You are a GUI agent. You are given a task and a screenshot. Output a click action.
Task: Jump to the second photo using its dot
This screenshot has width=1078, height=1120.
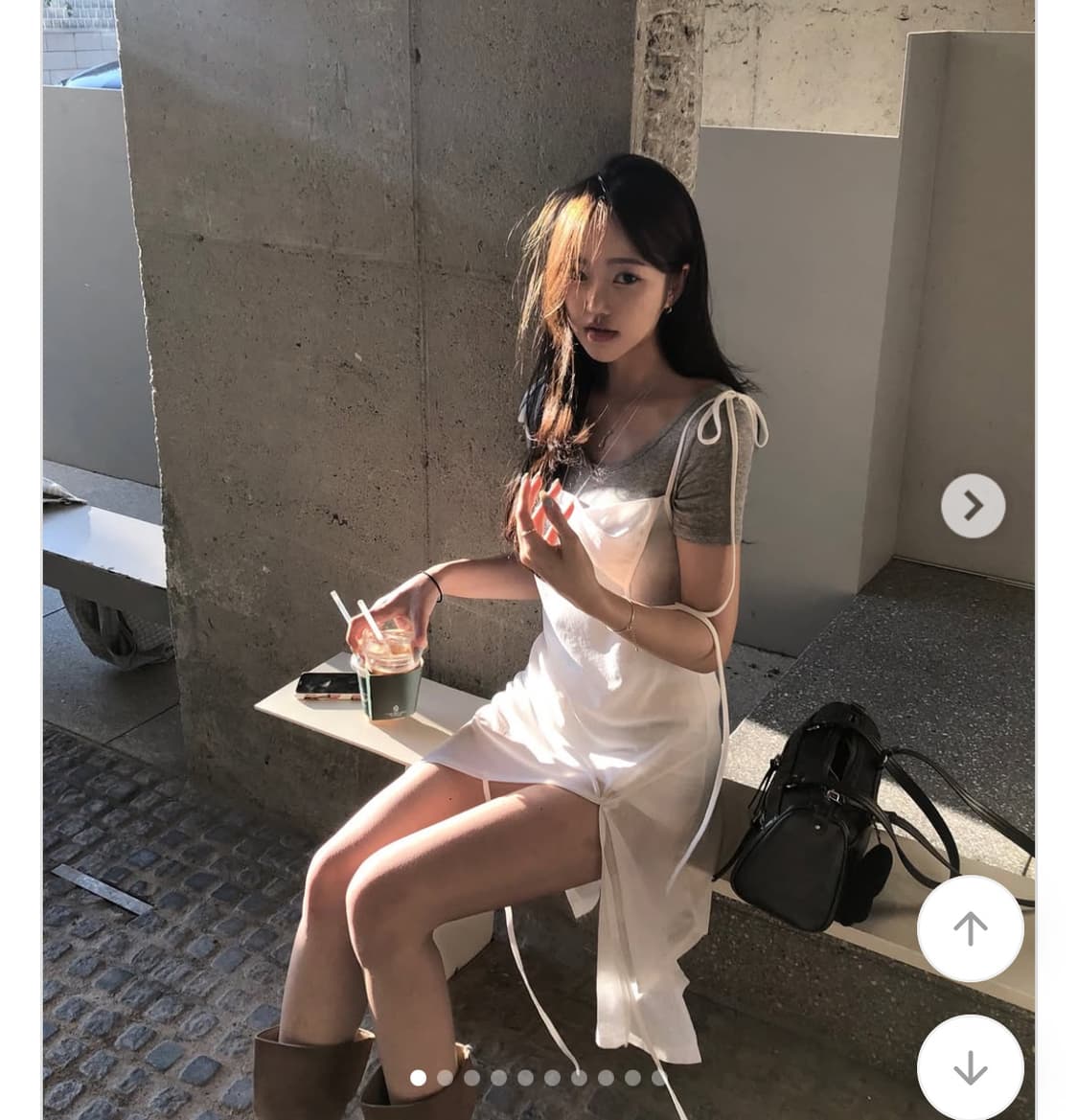click(445, 1077)
